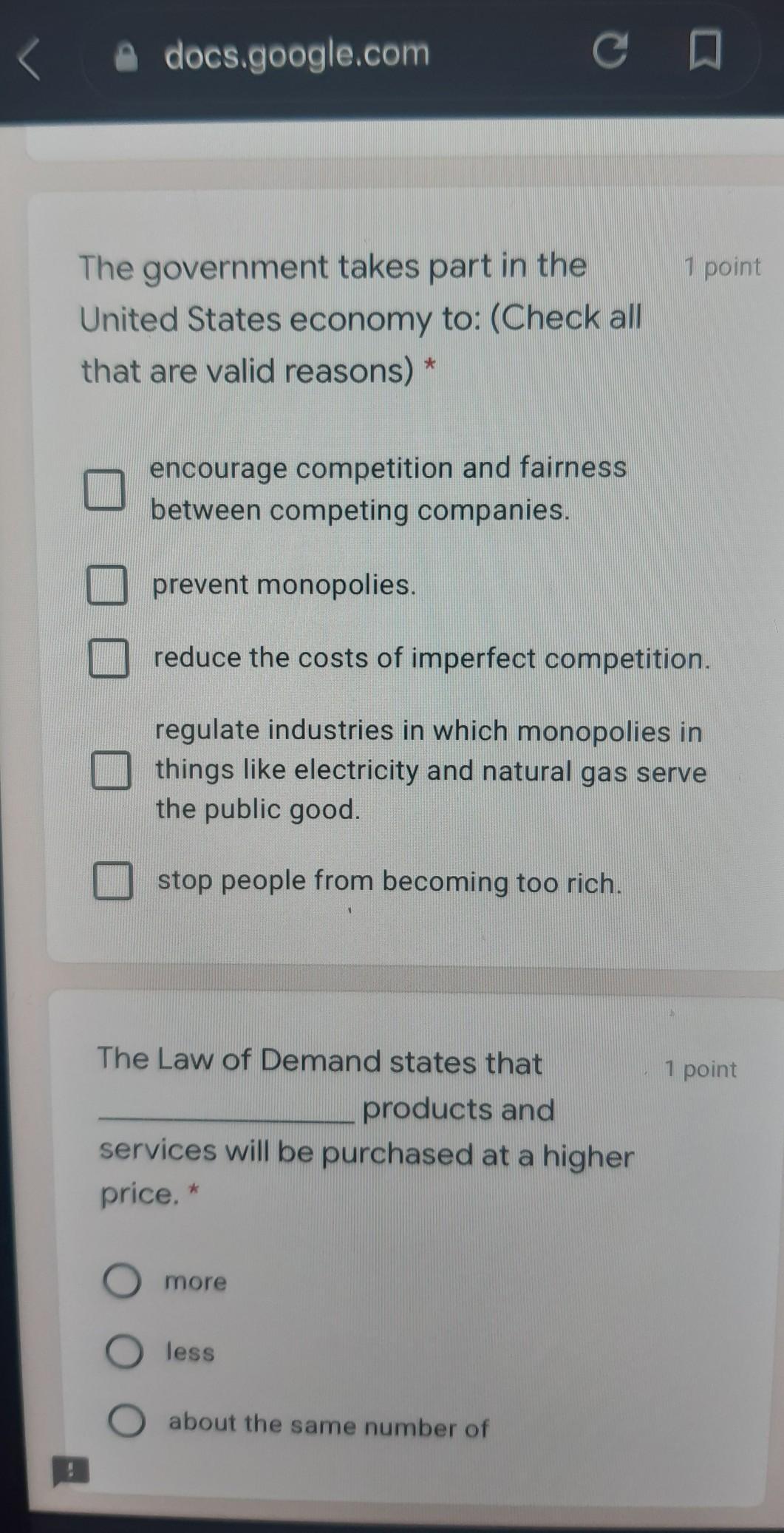This screenshot has height=1533, width=784.
Task: Bookmark this page
Action: point(705,53)
